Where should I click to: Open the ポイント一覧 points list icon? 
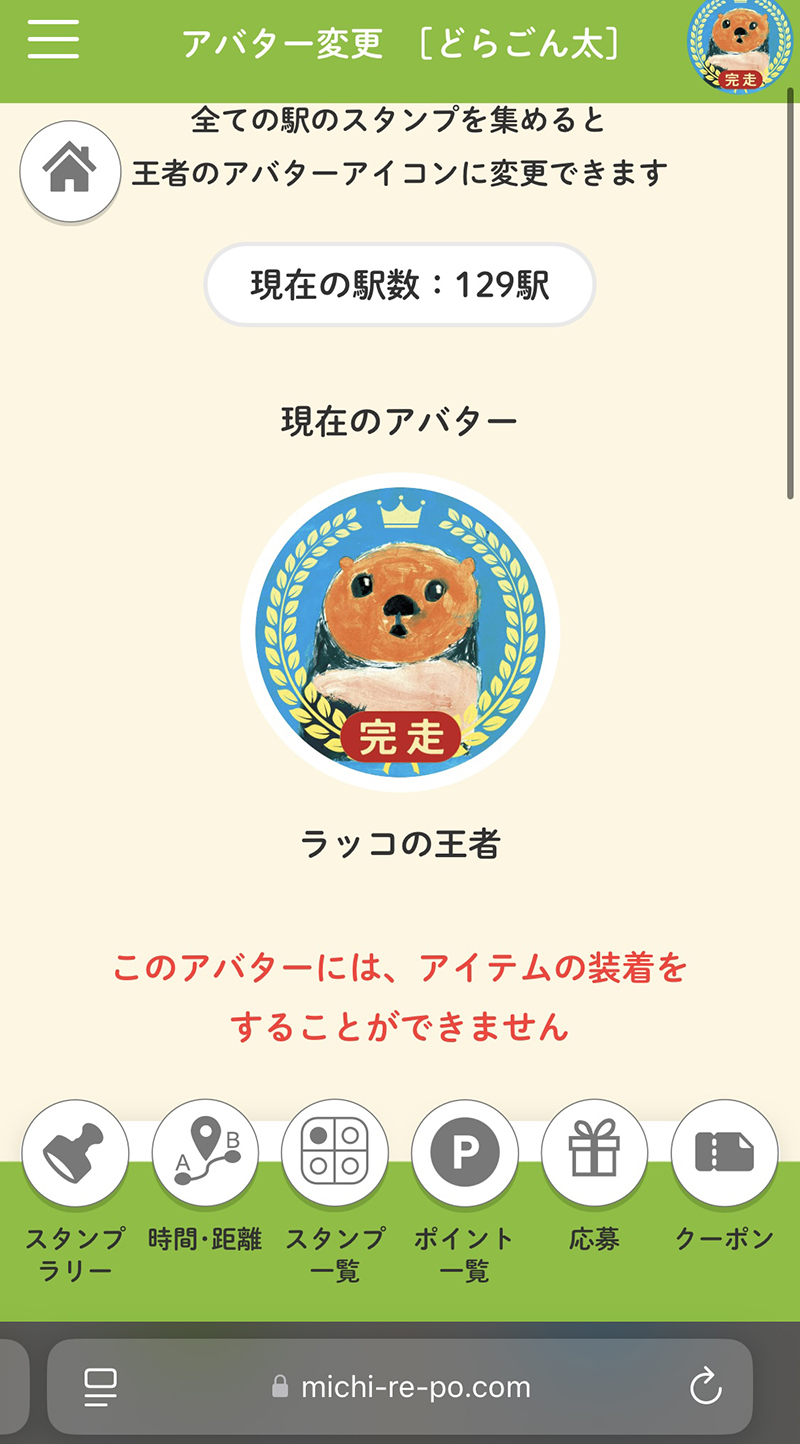coord(466,1151)
